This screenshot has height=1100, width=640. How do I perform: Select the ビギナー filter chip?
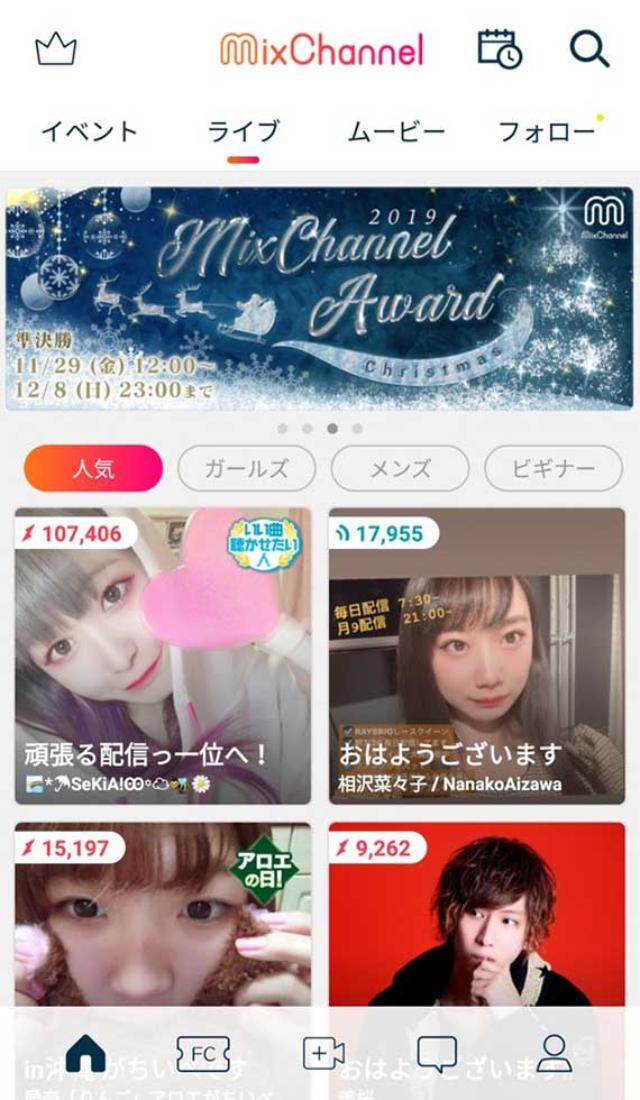553,468
